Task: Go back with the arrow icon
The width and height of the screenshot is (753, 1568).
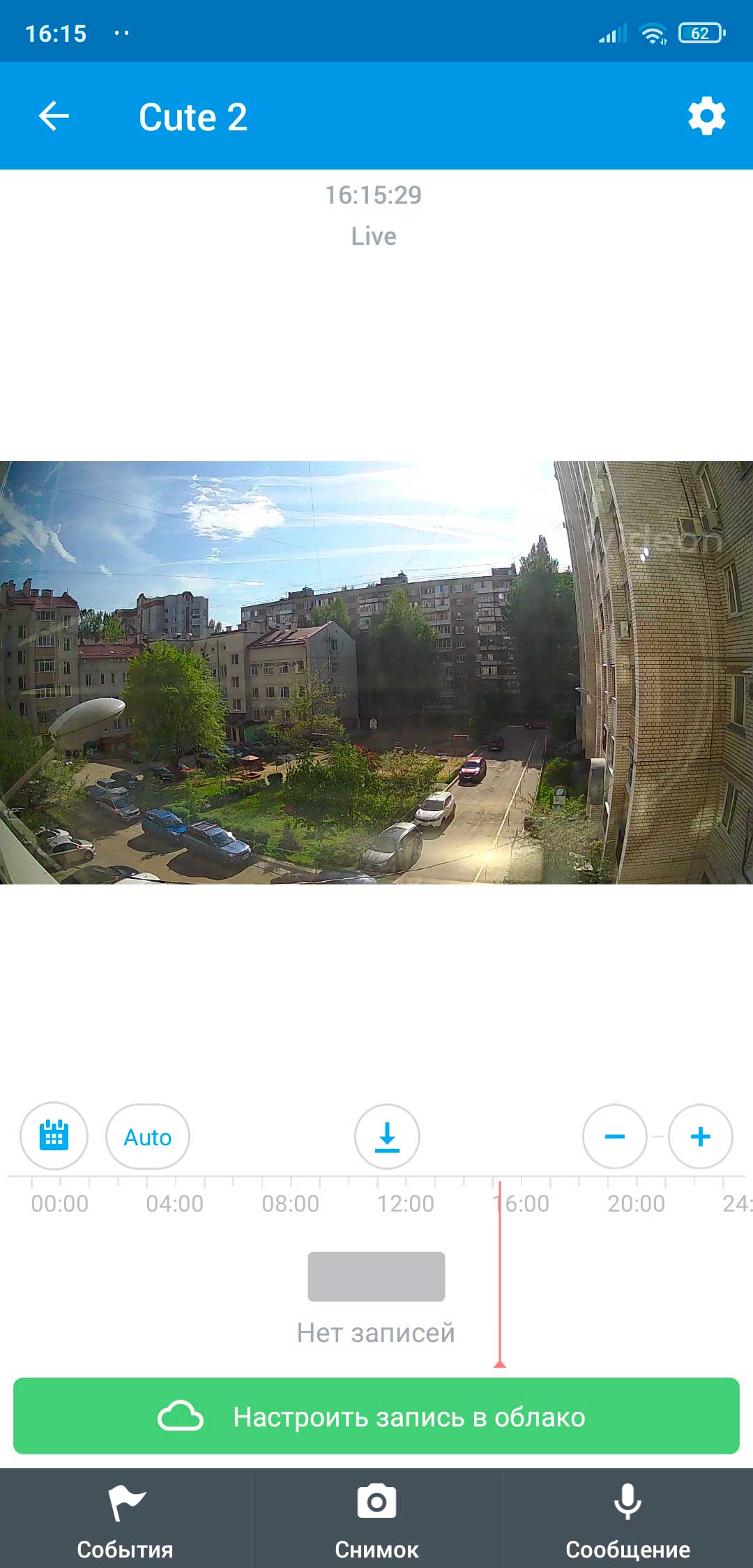Action: click(54, 116)
